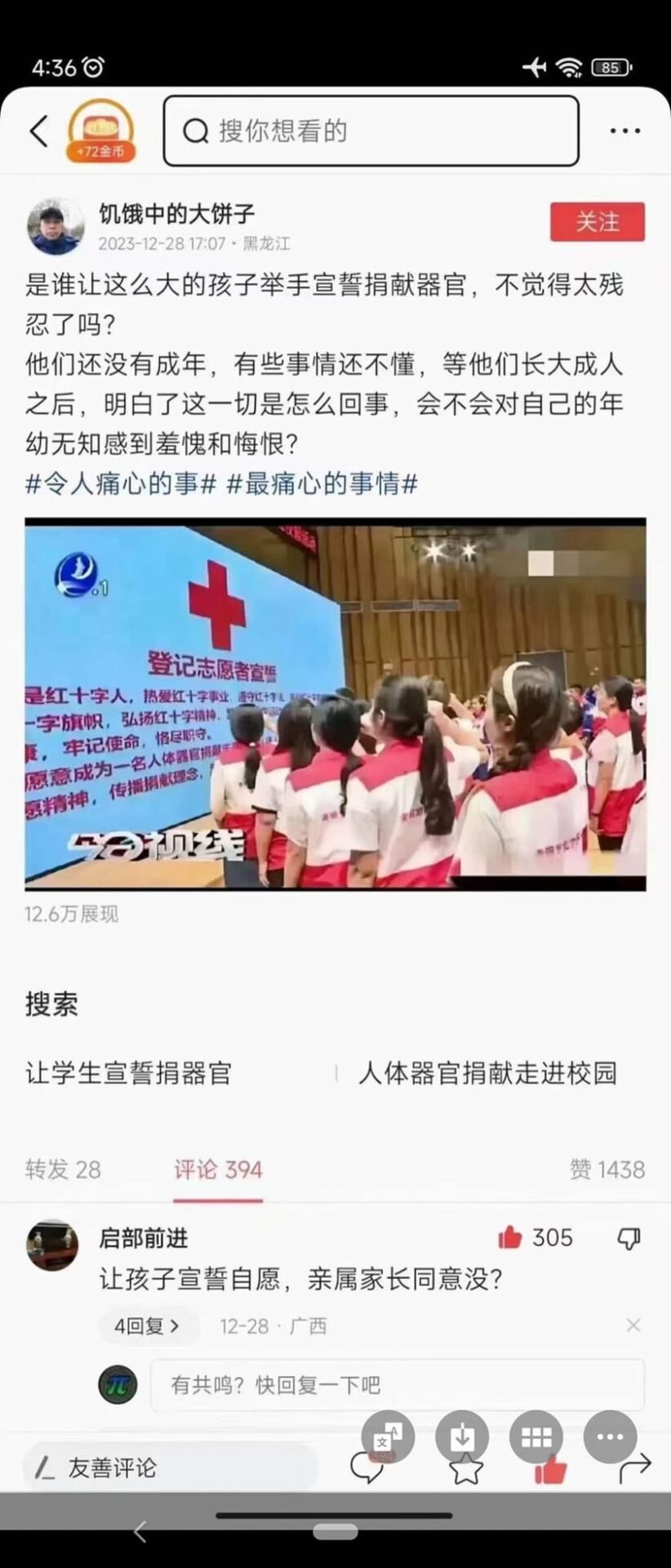Like 启部前进's comment
671x1568 pixels.
[x=511, y=1238]
